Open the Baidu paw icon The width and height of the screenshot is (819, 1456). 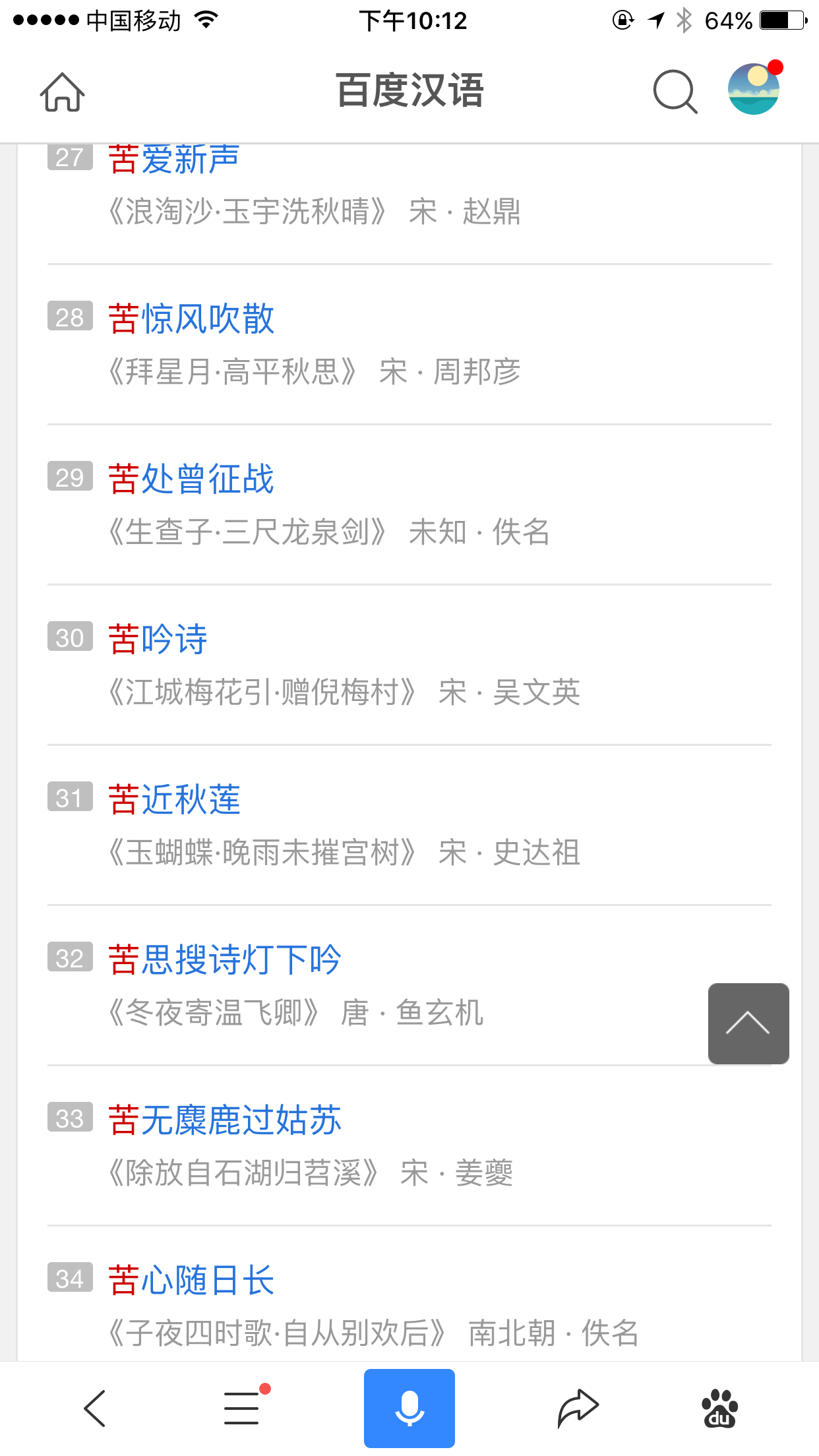coord(720,1408)
